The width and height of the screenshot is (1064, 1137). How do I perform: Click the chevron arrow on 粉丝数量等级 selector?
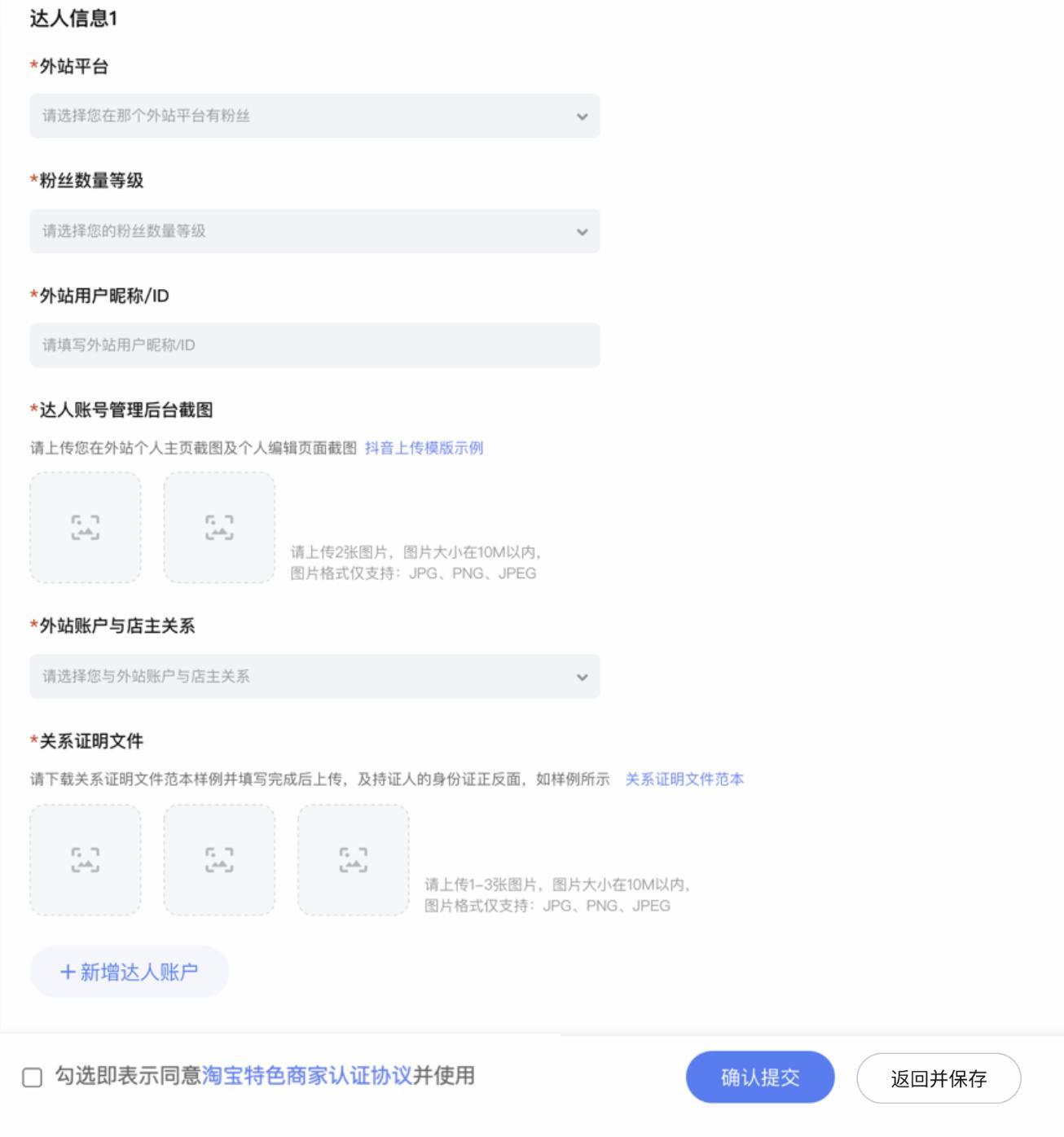(x=582, y=231)
